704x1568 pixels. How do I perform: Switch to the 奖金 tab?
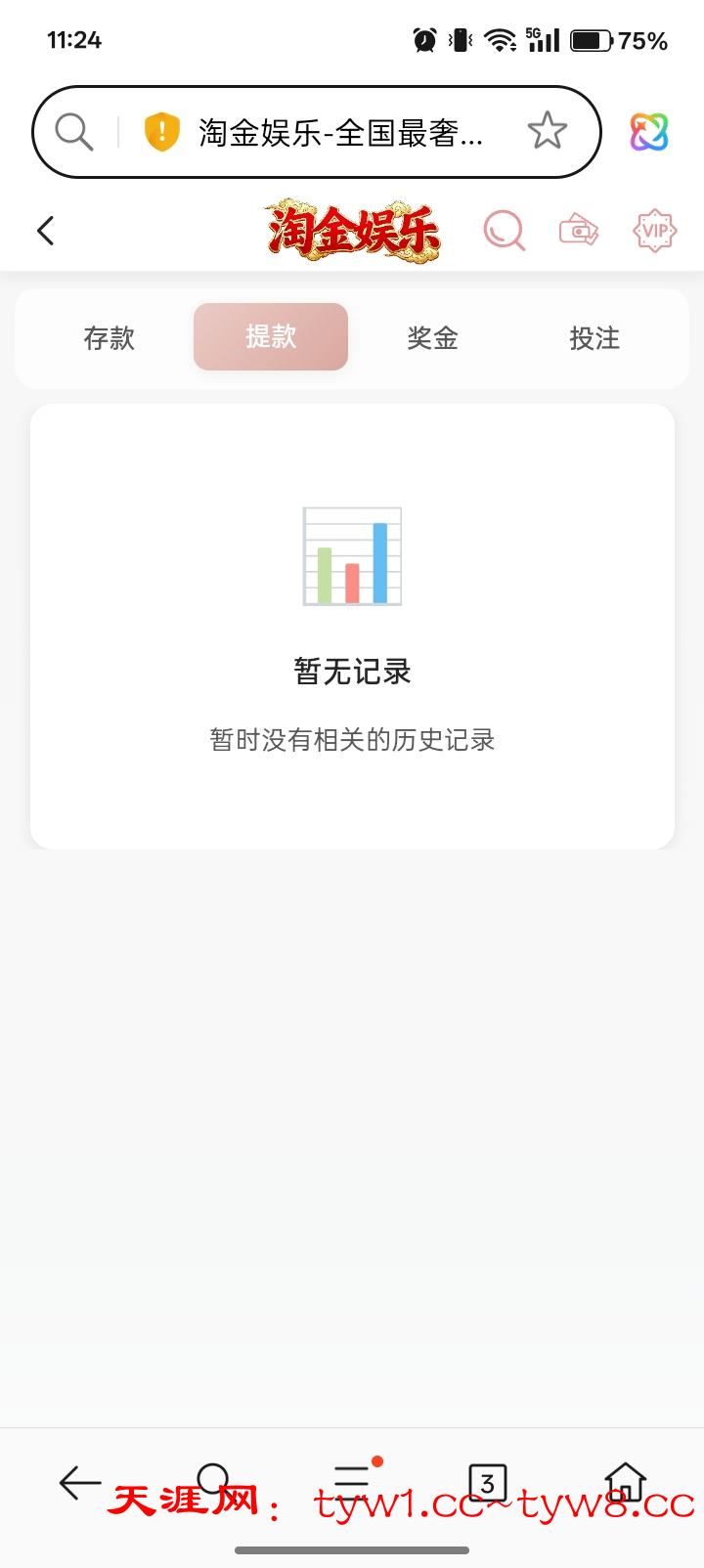point(432,338)
